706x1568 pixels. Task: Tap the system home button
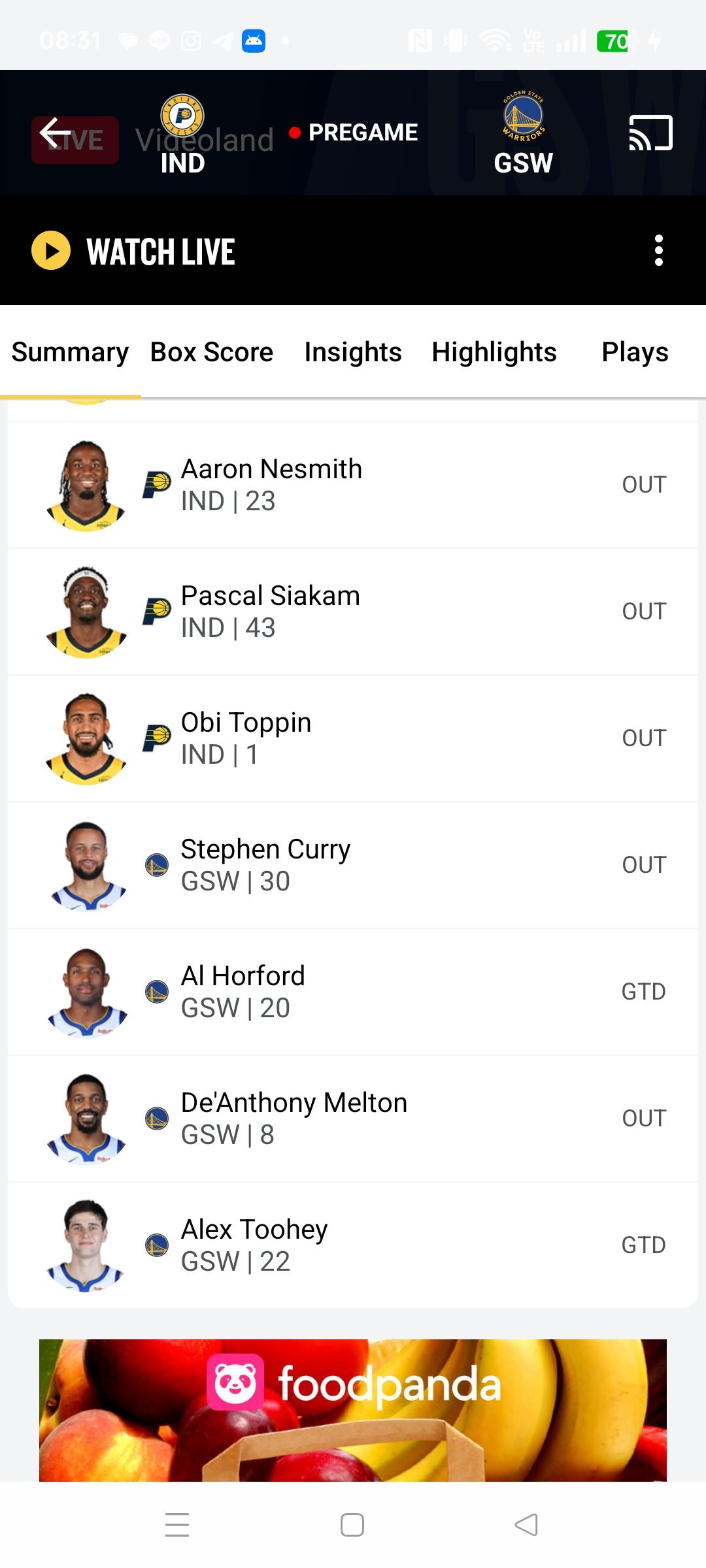point(352,1525)
